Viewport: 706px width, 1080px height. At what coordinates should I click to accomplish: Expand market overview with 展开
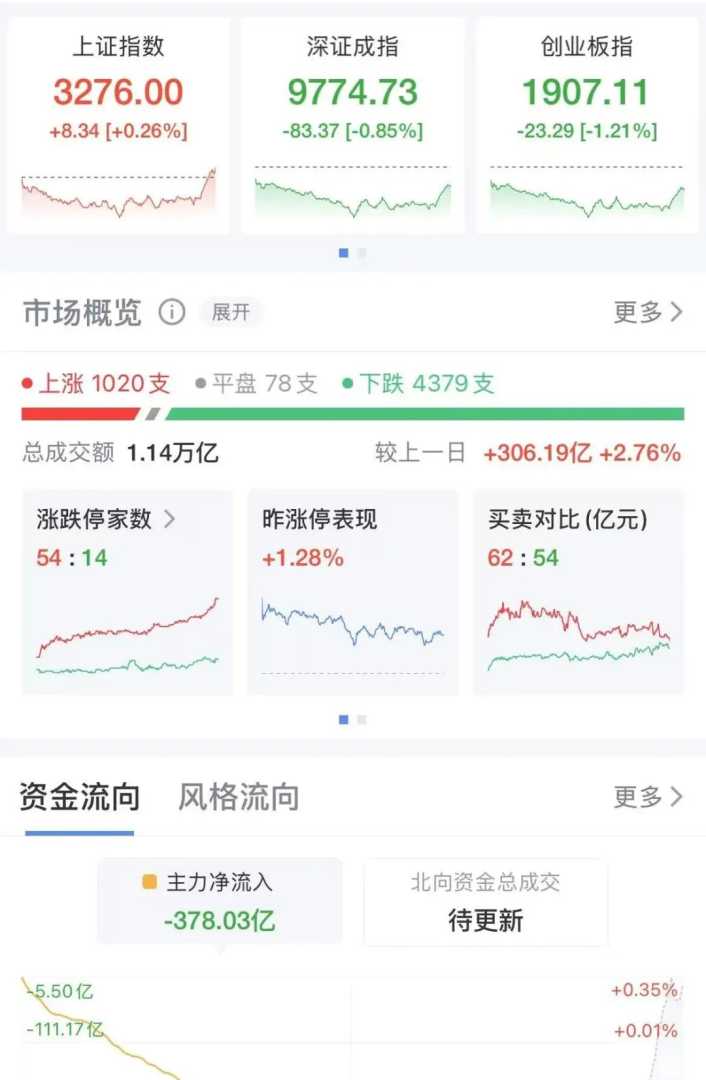click(x=231, y=313)
